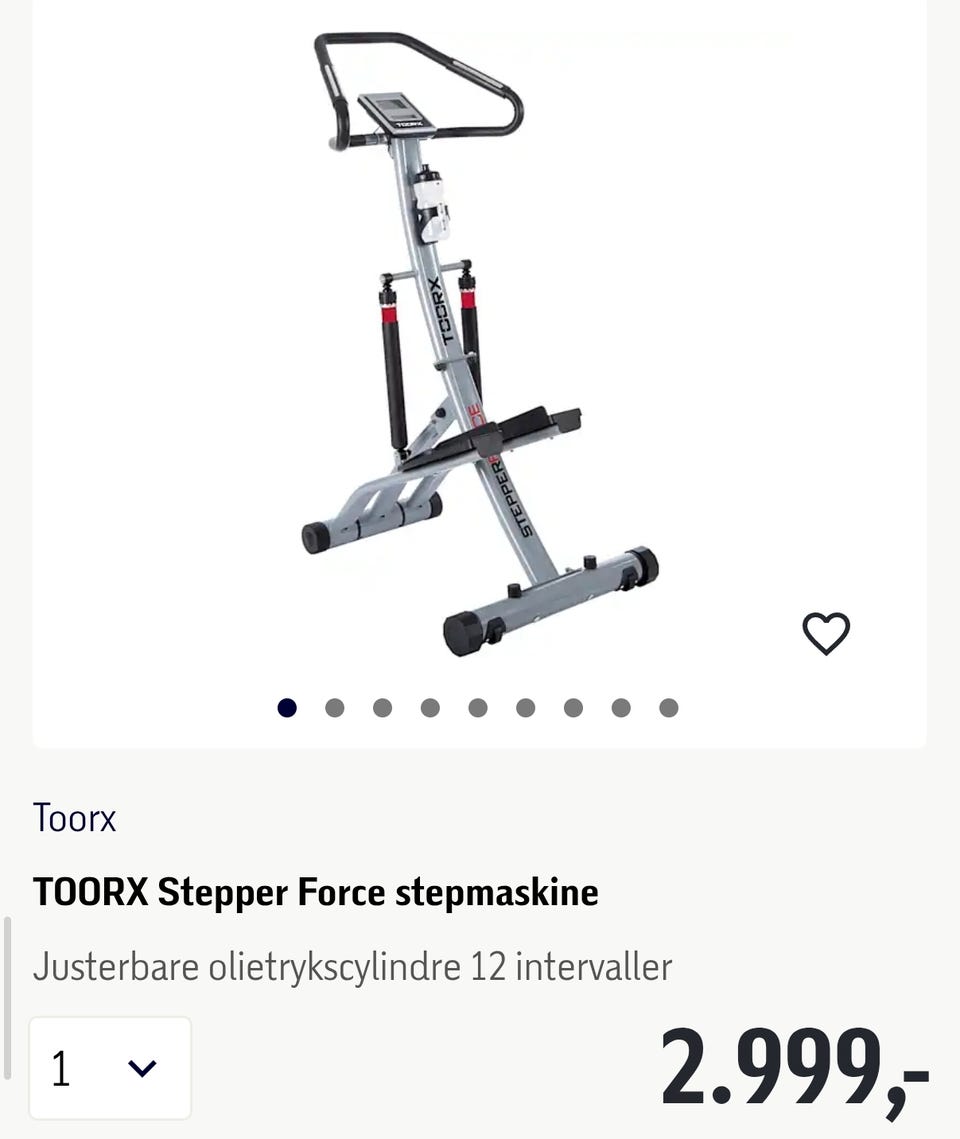The image size is (960, 1139).
Task: Open the Toorx brand page
Action: click(x=75, y=818)
